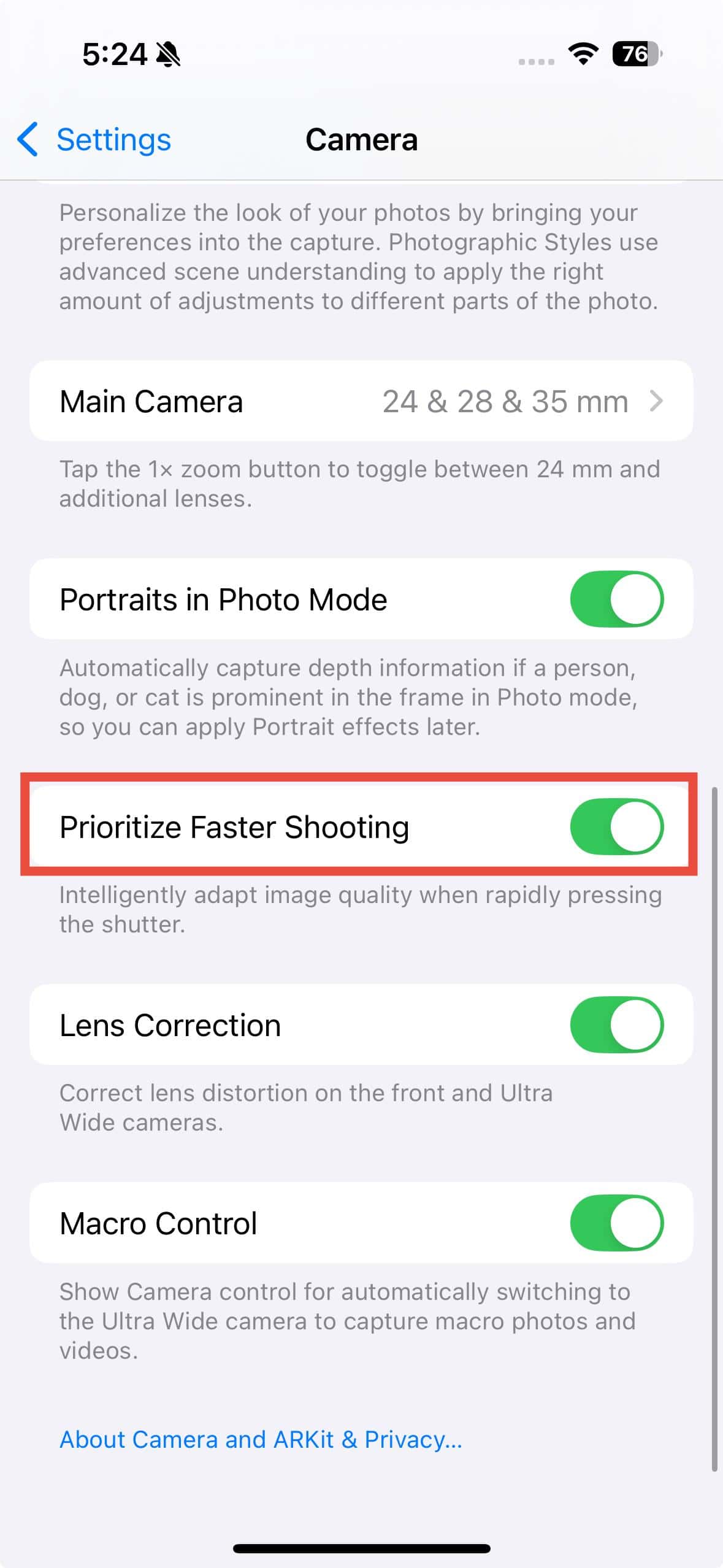Viewport: 723px width, 1568px height.
Task: Toggle Macro Control off
Action: pyautogui.click(x=616, y=1223)
